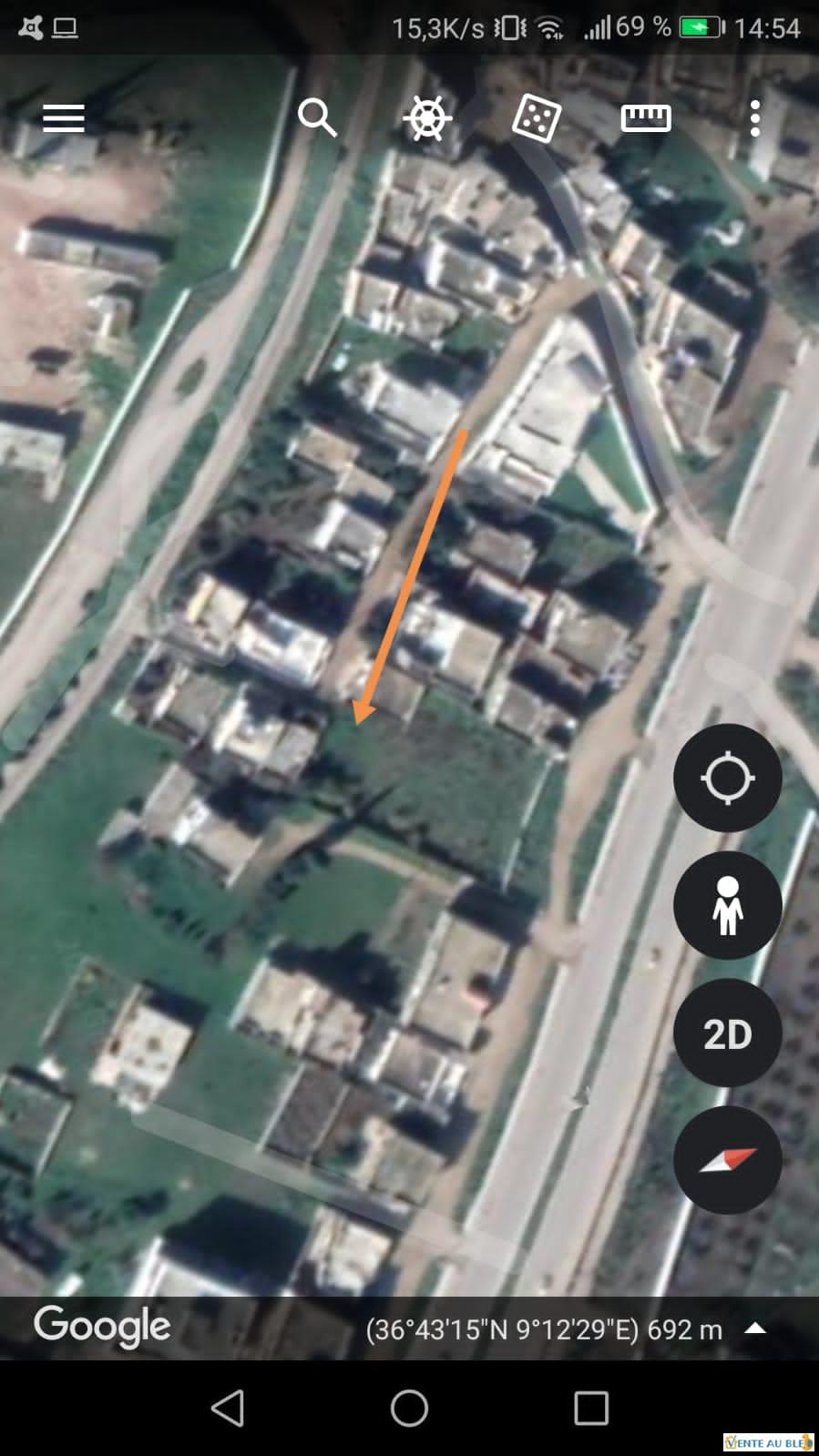This screenshot has width=819, height=1456.
Task: Open the search magnifier
Action: coord(317,118)
